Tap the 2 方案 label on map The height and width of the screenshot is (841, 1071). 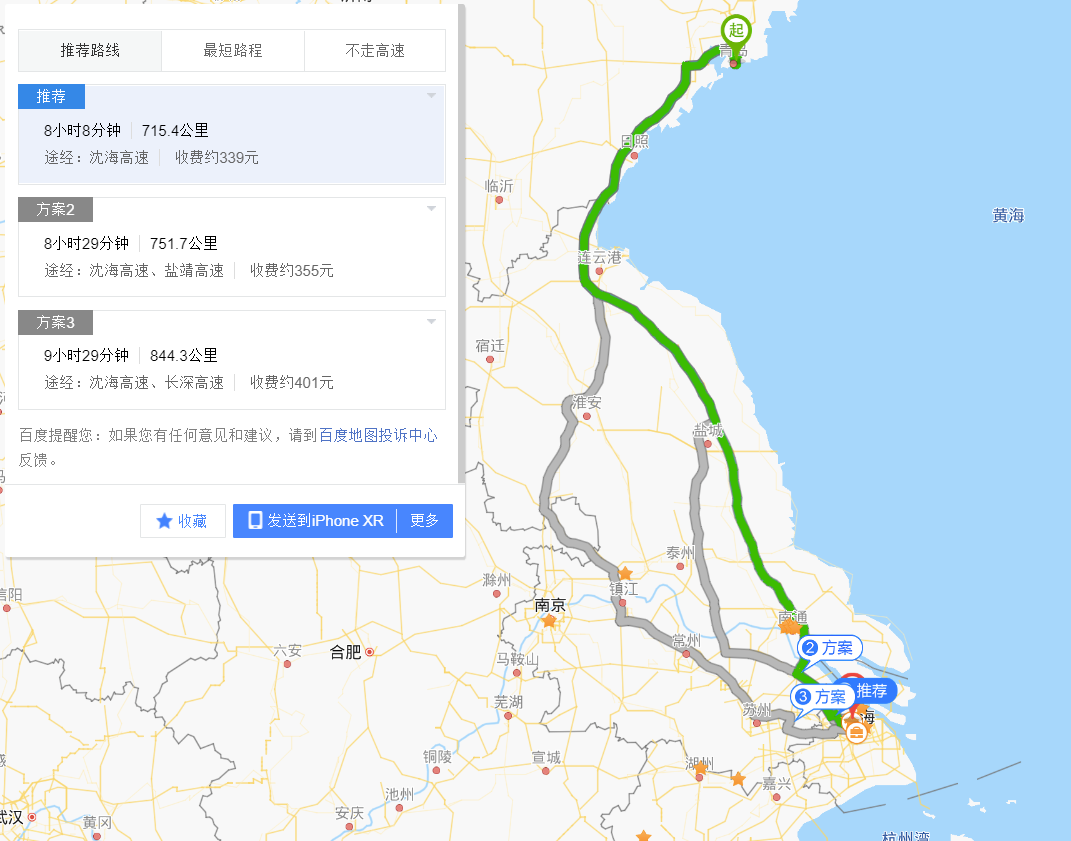pyautogui.click(x=830, y=648)
